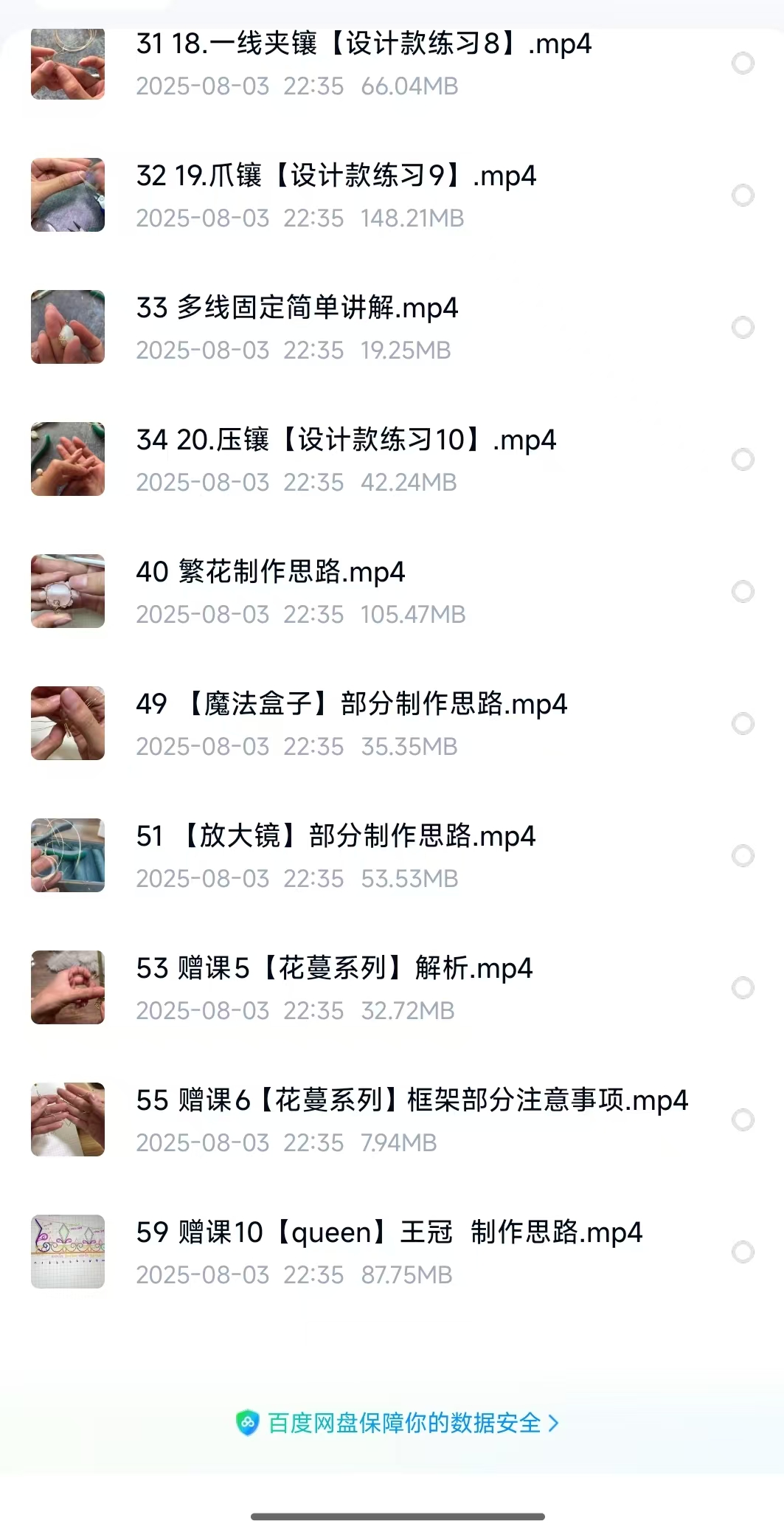This screenshot has height=1532, width=784.
Task: Select file 53 赠课5【花蔓系列】解析 via its circle
Action: 743,988
